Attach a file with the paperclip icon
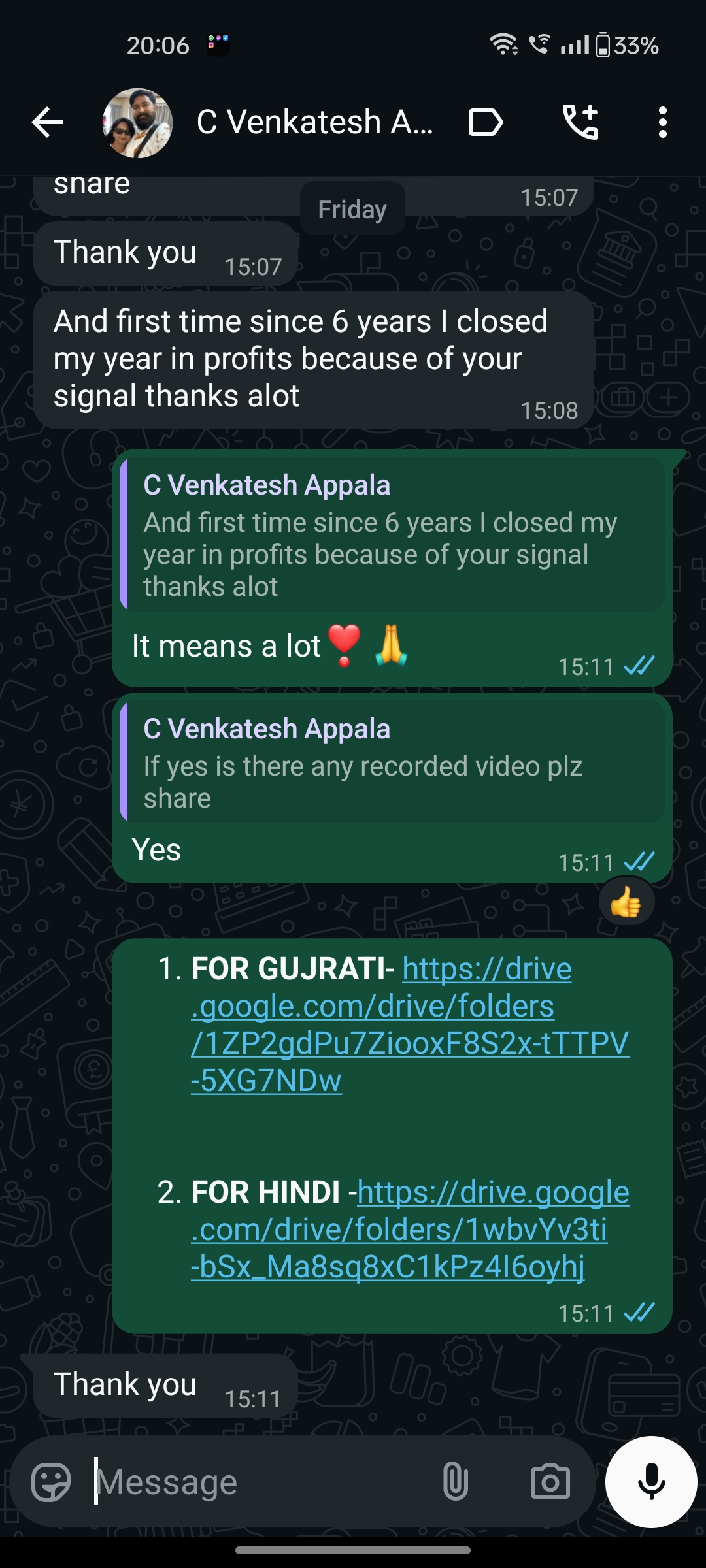This screenshot has width=706, height=1568. click(455, 1482)
